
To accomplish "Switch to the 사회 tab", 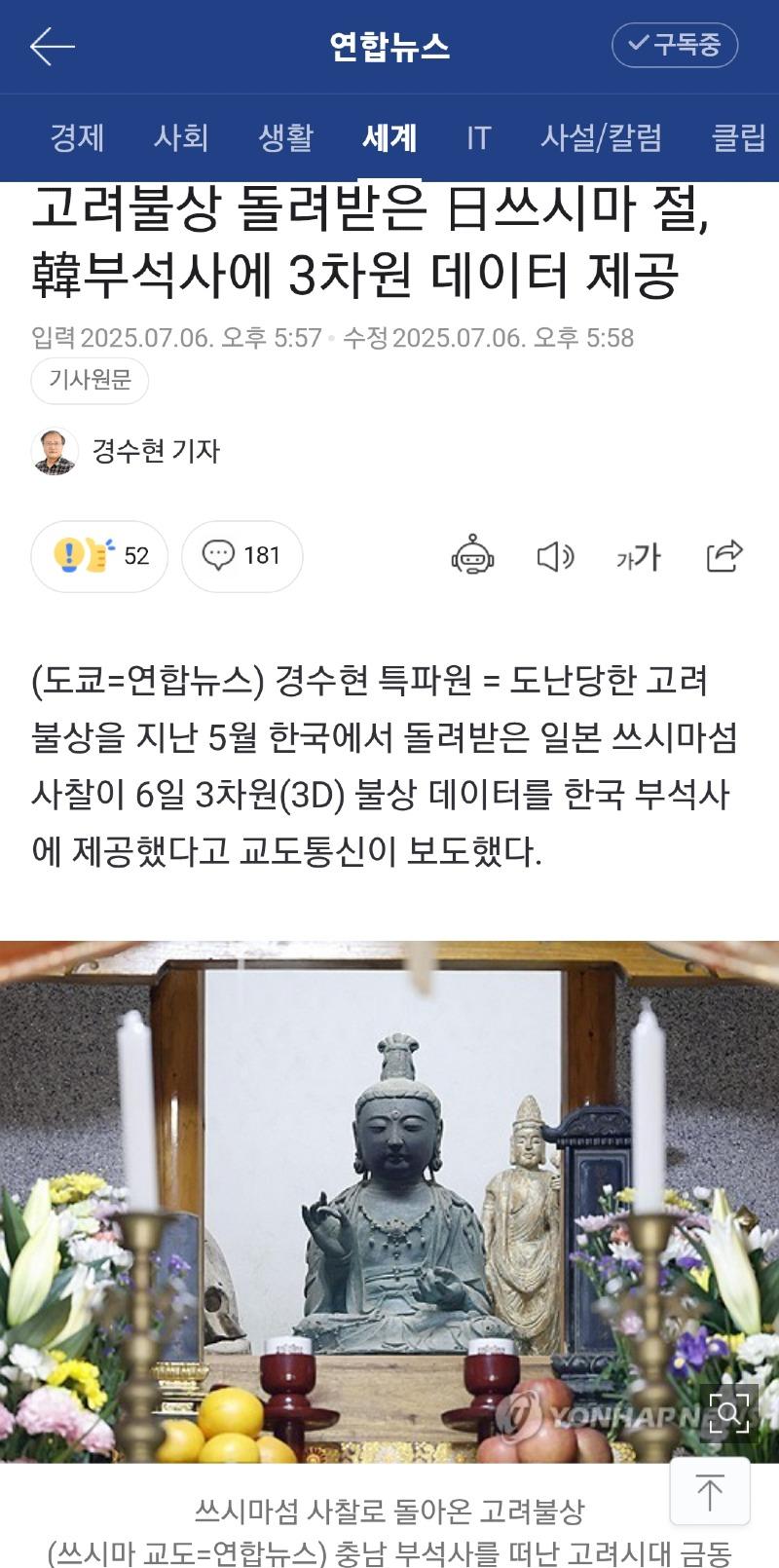I will [181, 137].
